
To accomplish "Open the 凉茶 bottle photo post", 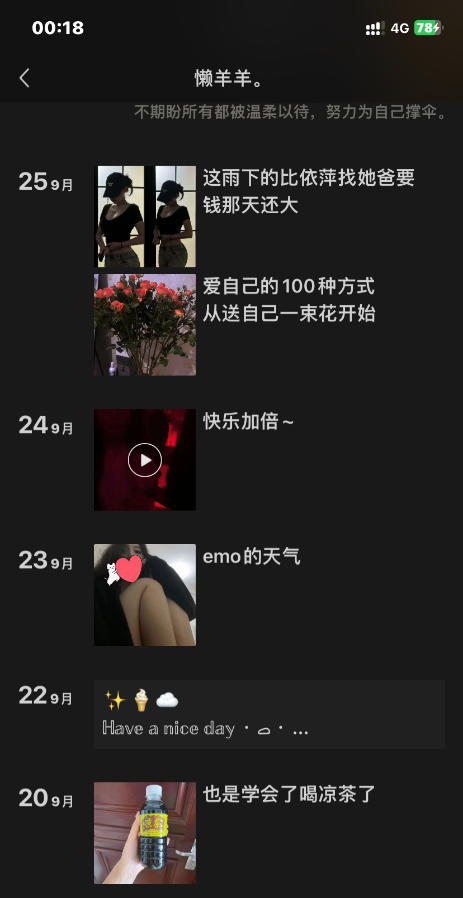I will 145,833.
